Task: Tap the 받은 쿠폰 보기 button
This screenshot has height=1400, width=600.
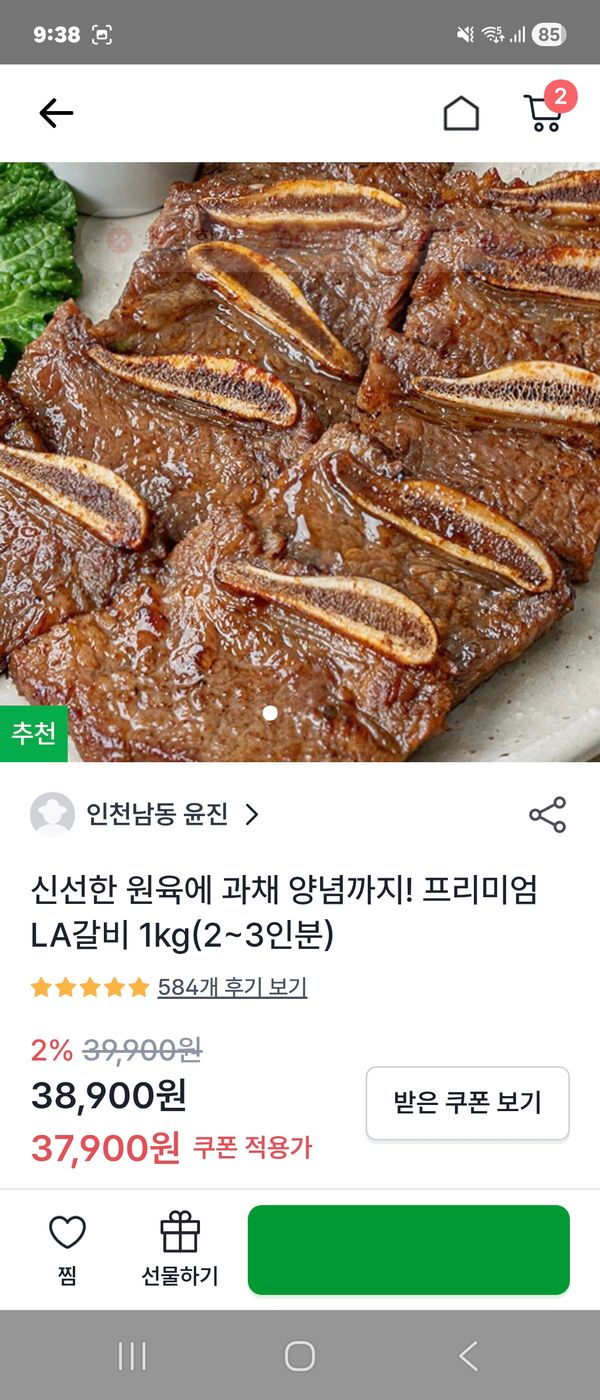Action: pyautogui.click(x=467, y=1103)
